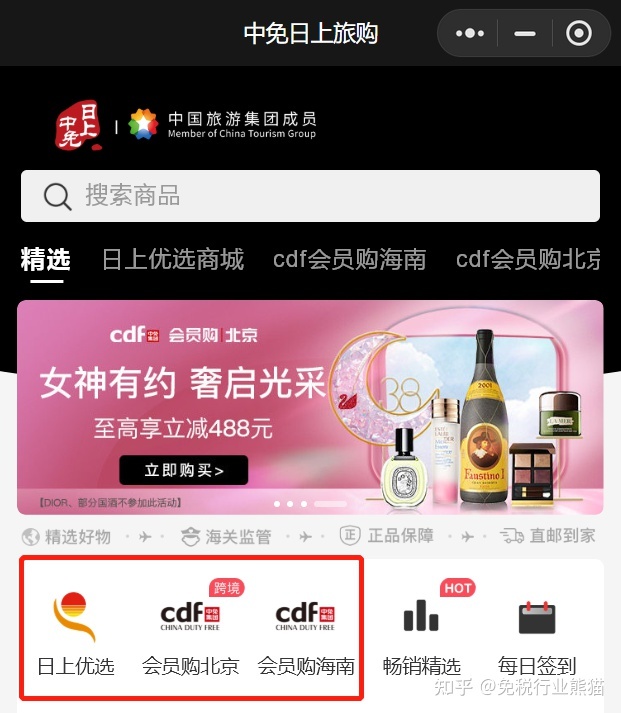Switch to the 精选 tab

coord(45,260)
